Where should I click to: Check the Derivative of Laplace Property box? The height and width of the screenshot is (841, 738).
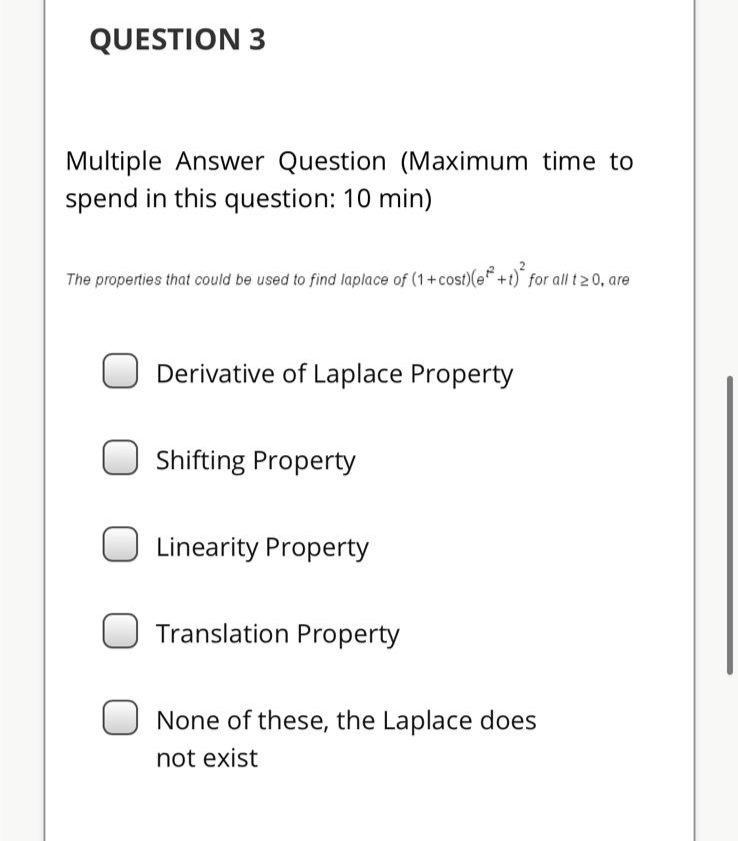(x=121, y=373)
